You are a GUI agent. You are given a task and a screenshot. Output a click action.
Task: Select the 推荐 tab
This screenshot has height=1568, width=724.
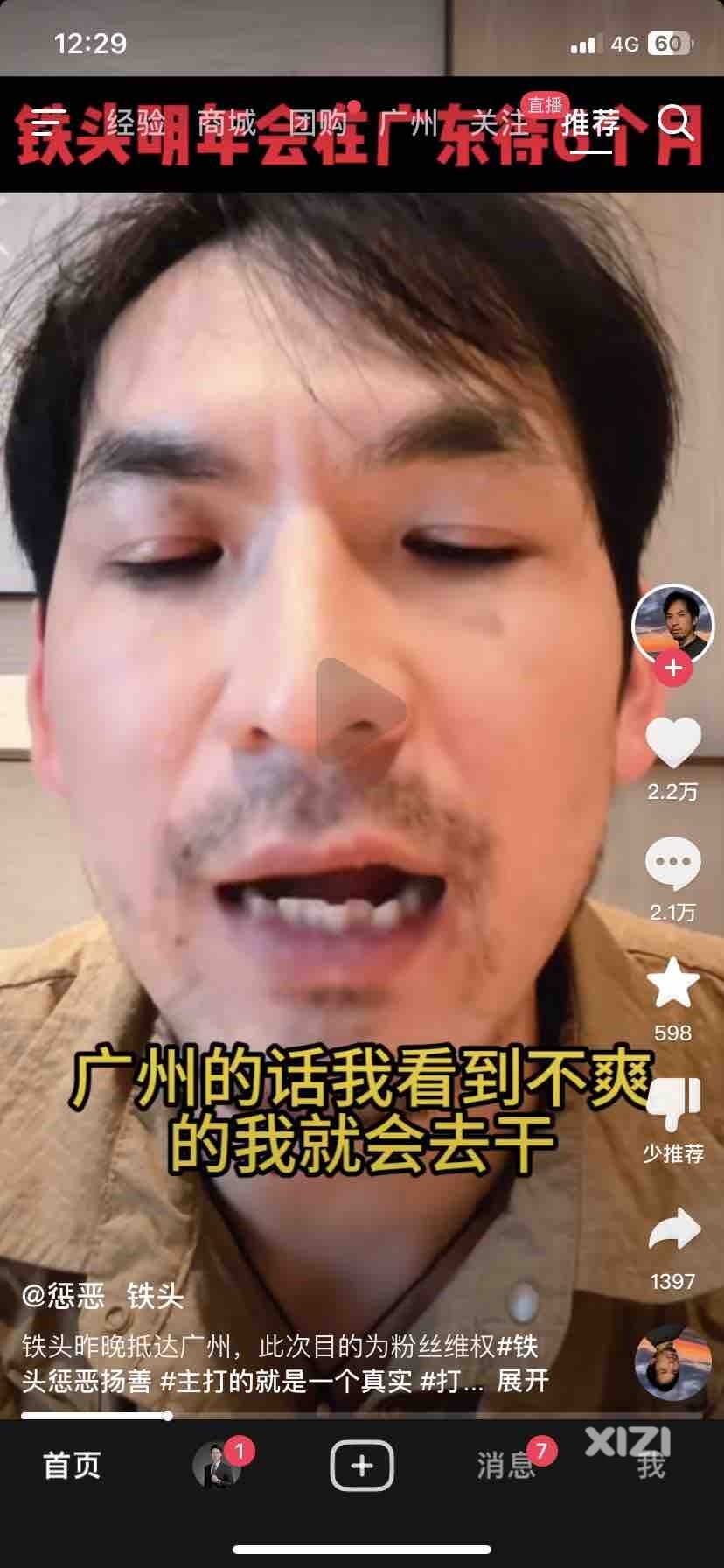(x=591, y=123)
